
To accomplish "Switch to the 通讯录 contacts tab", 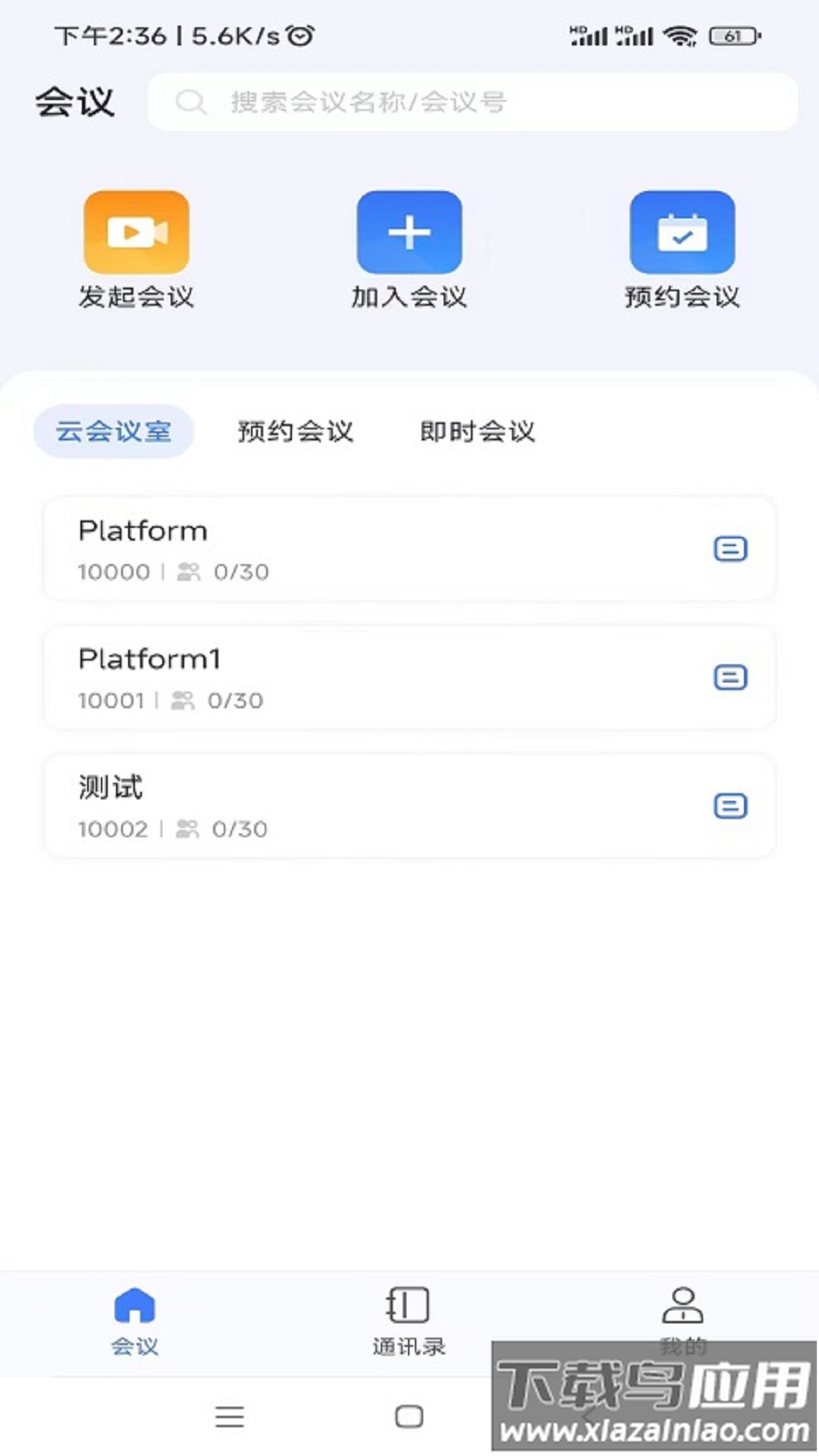I will [409, 1321].
